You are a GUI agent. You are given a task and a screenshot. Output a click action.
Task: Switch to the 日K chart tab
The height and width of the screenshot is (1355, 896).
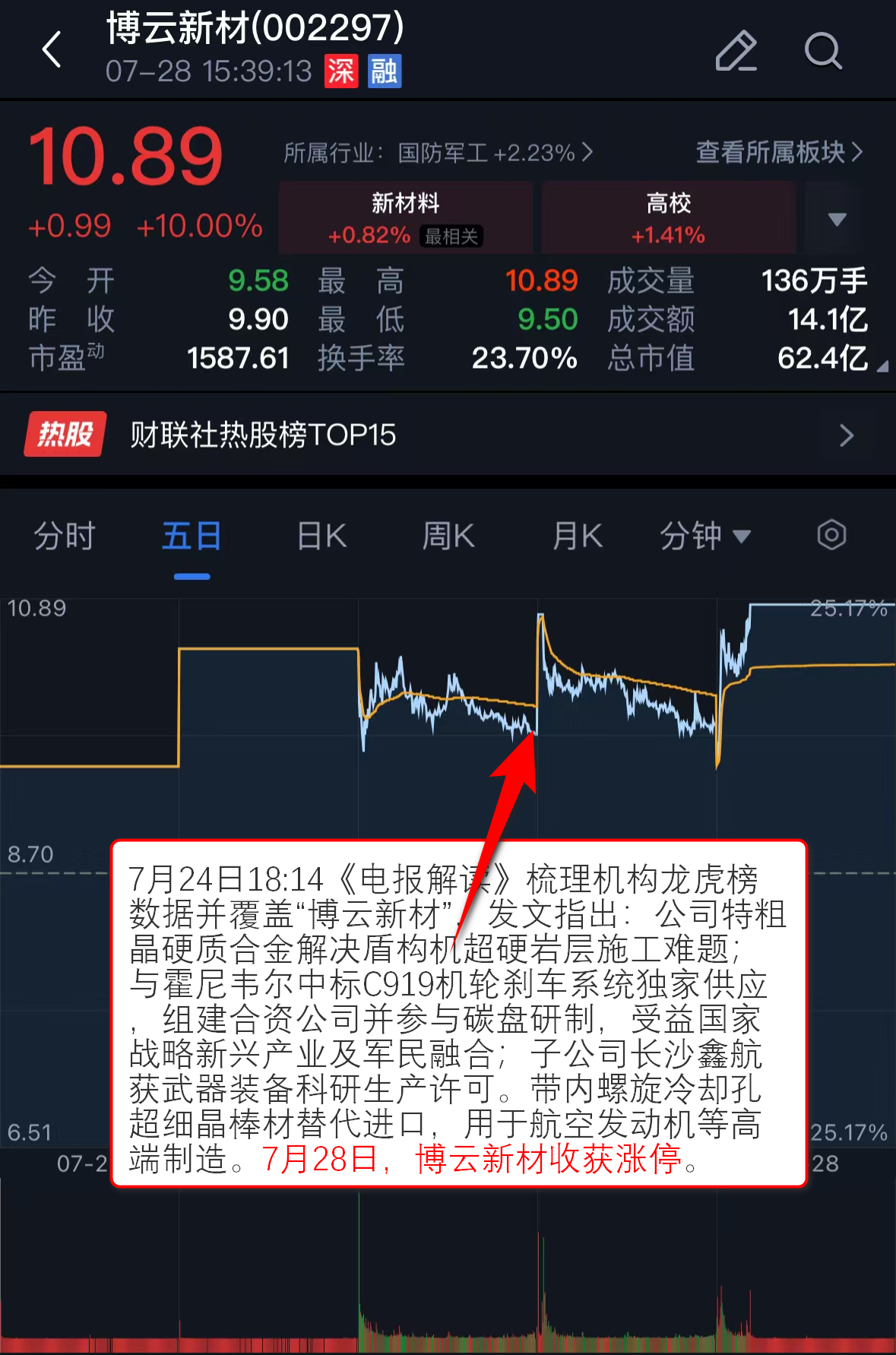coord(321,537)
